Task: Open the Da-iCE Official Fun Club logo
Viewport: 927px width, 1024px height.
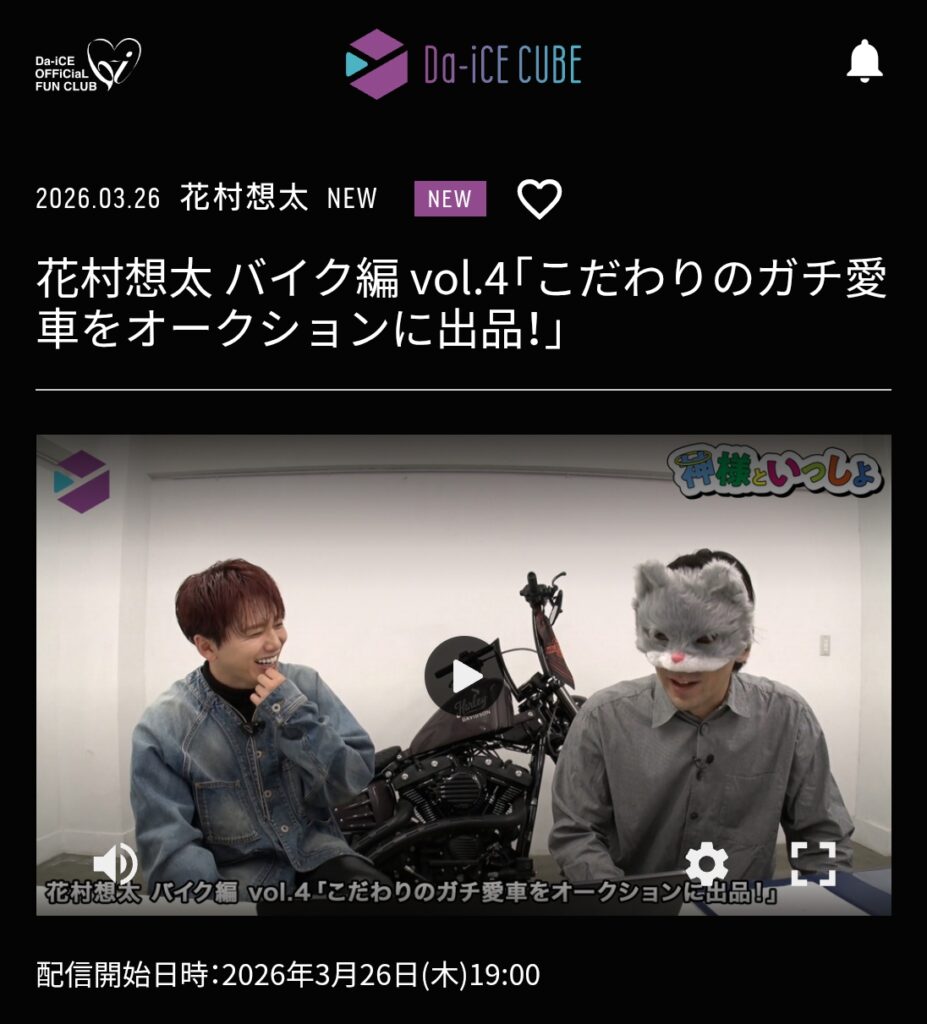Action: point(88,65)
